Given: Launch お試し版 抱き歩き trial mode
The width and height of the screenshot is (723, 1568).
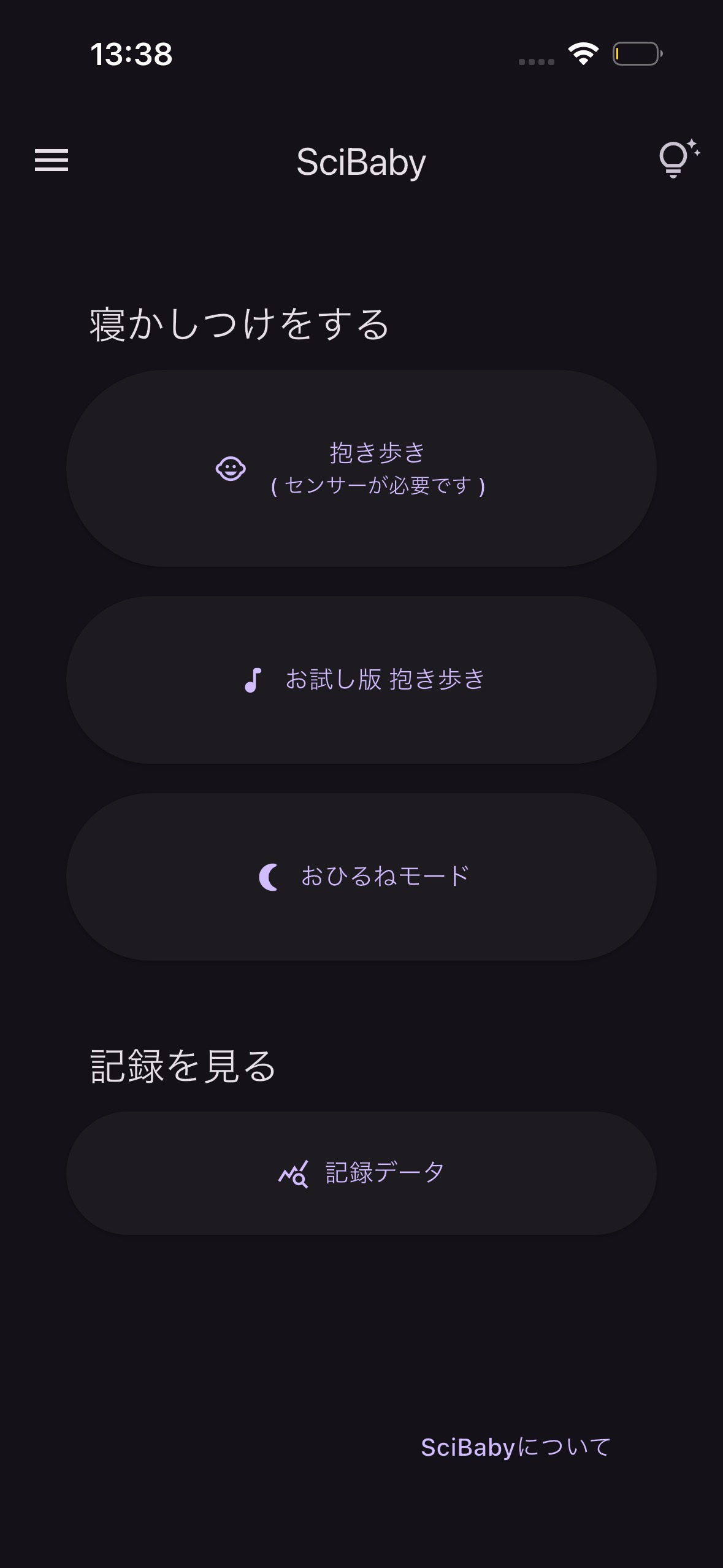Looking at the screenshot, I should coord(361,678).
